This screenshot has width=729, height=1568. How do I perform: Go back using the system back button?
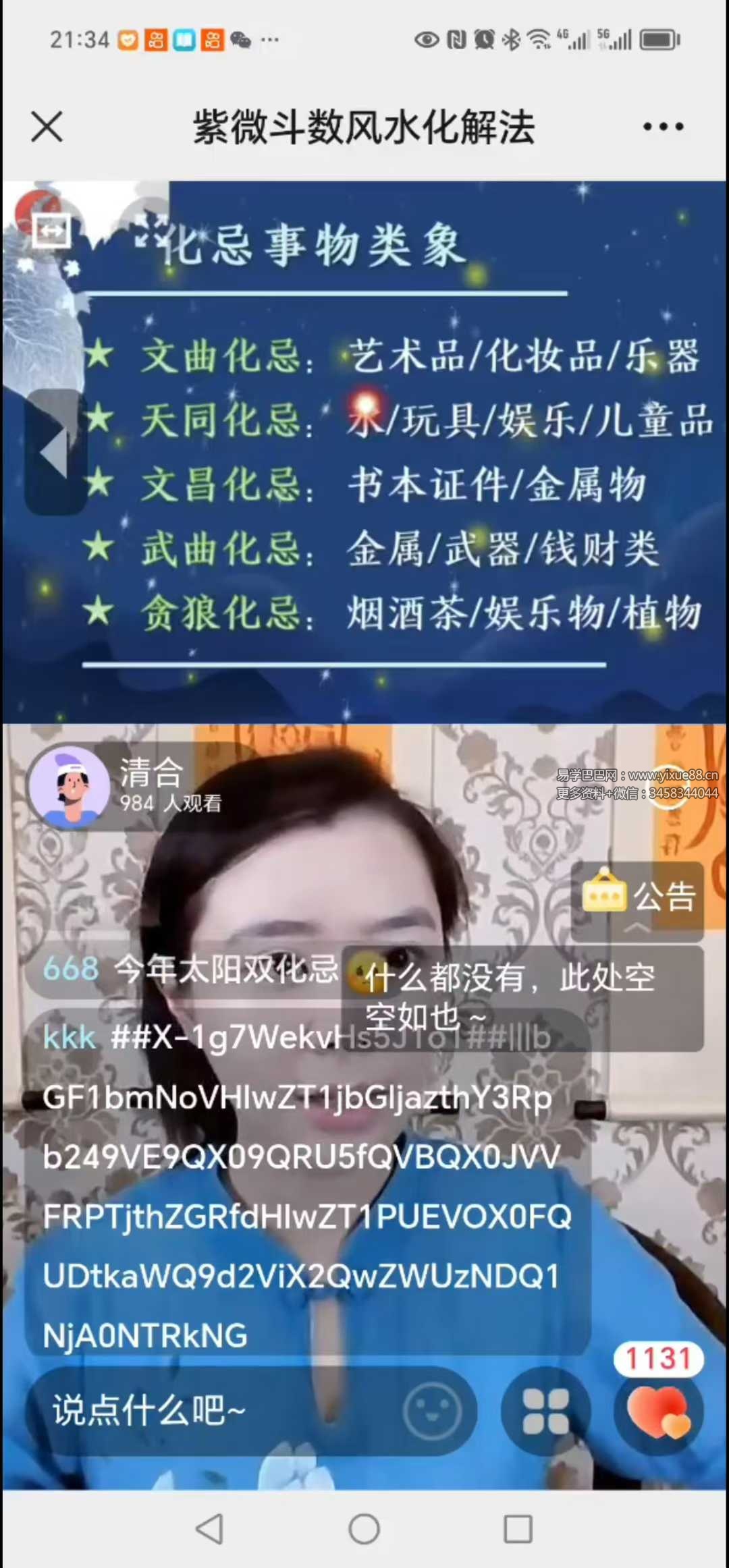coord(209,1528)
